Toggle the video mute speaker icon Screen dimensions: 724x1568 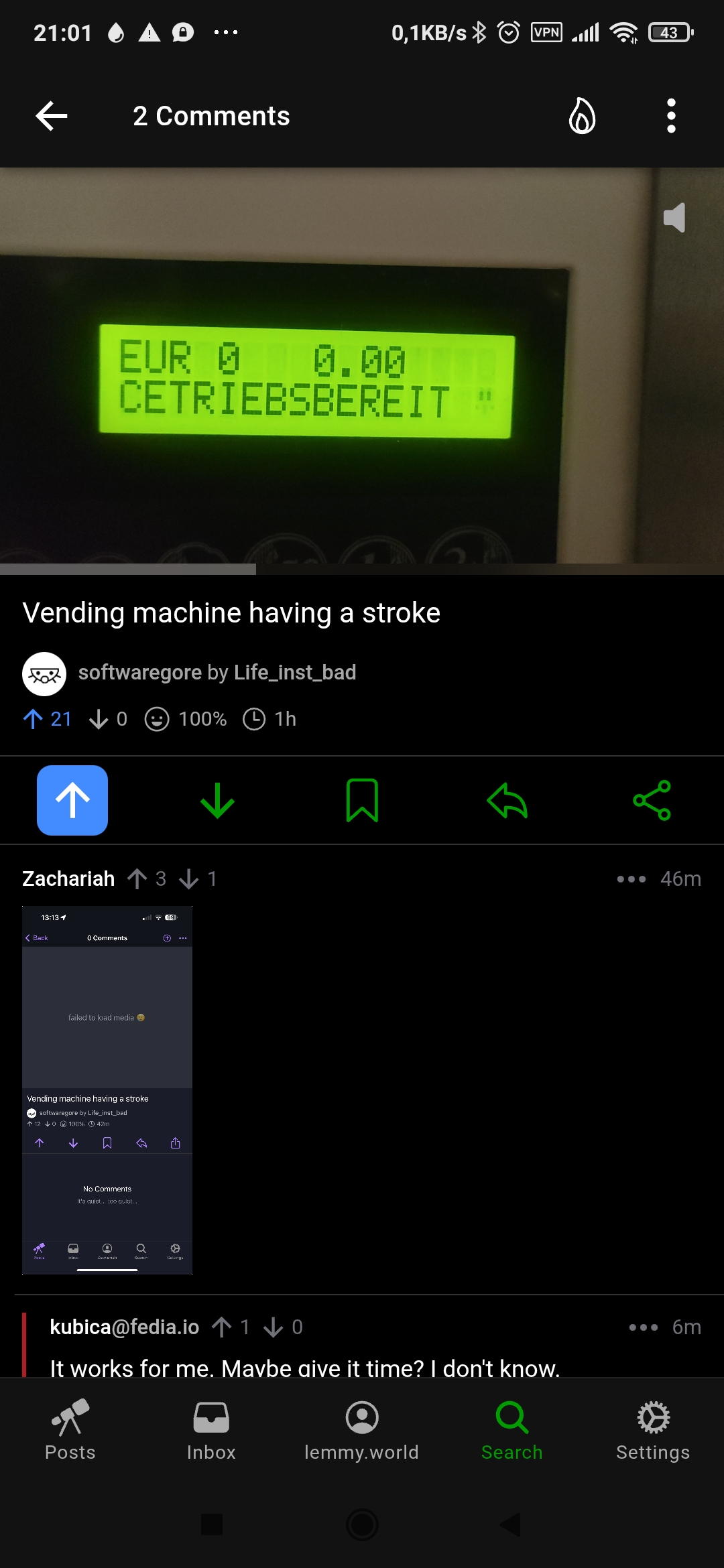[x=674, y=218]
